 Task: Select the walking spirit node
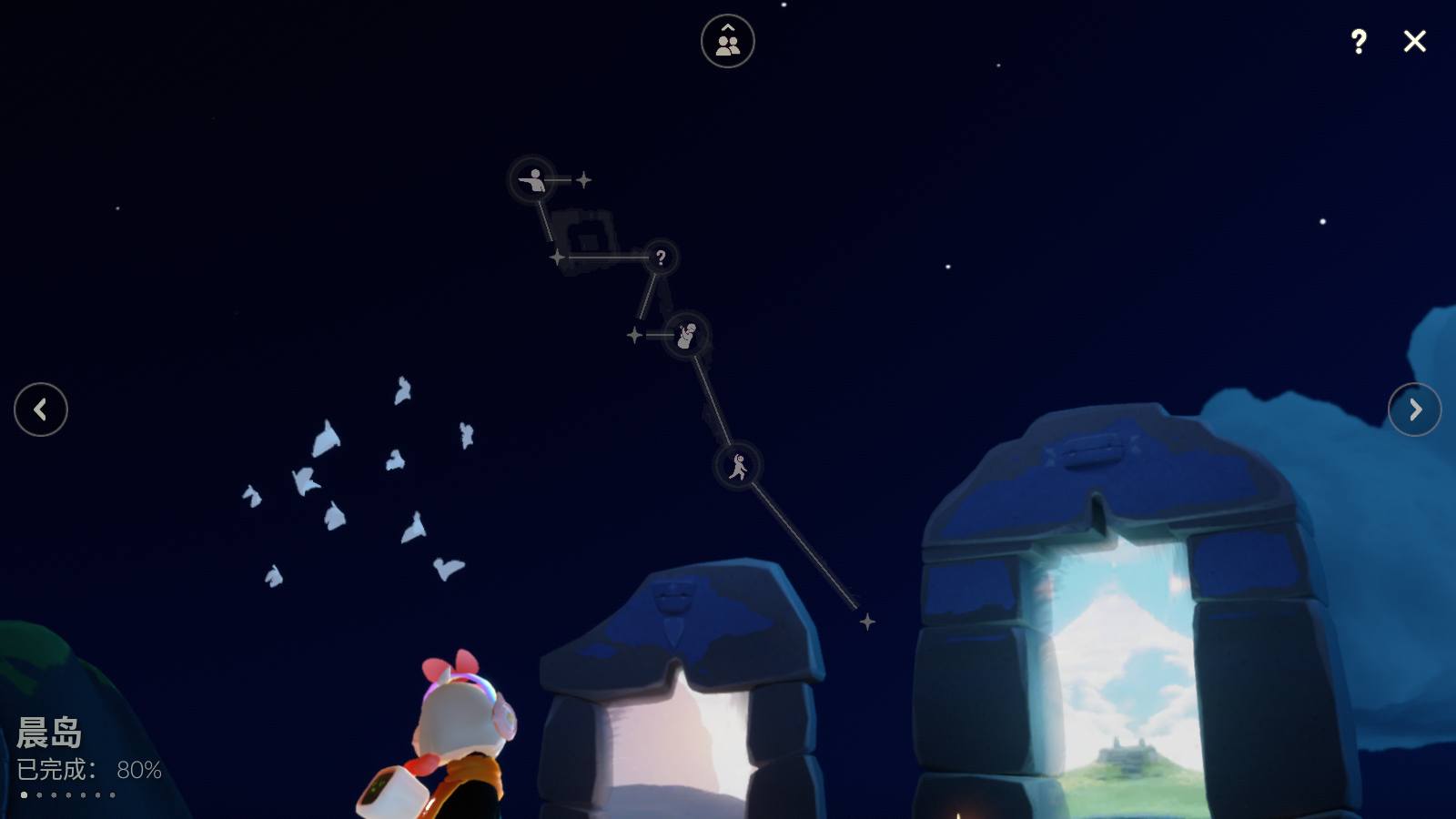click(x=738, y=466)
